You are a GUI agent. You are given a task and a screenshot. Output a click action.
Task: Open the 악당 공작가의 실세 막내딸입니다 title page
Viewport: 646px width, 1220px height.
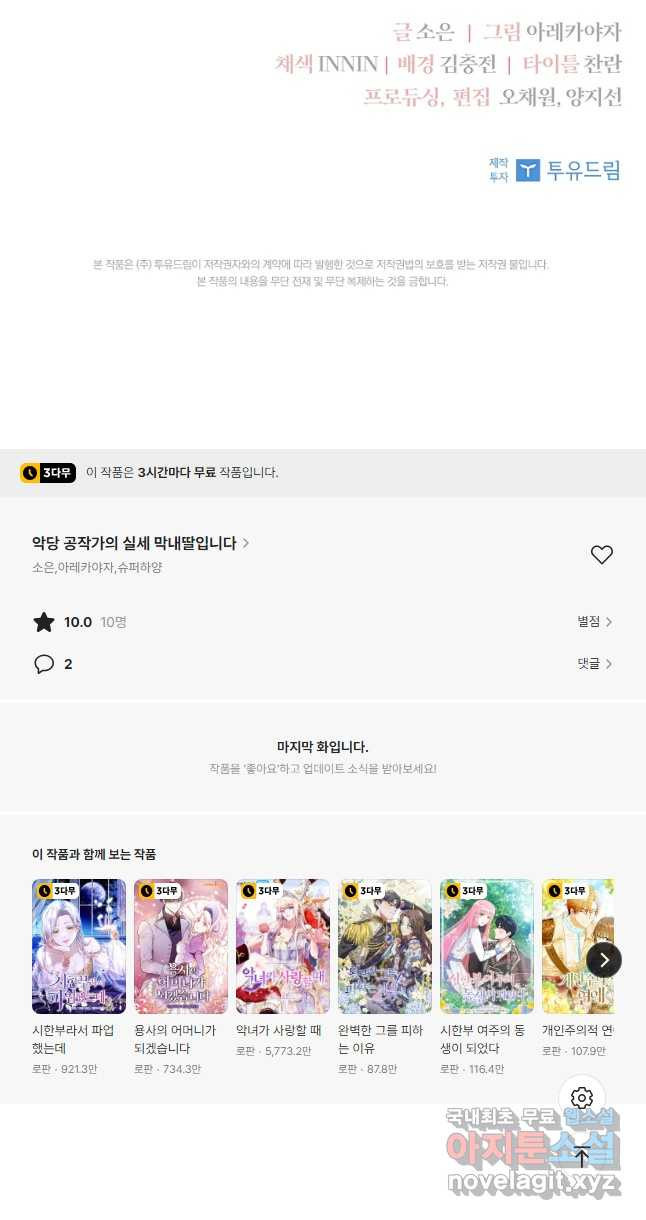click(141, 543)
